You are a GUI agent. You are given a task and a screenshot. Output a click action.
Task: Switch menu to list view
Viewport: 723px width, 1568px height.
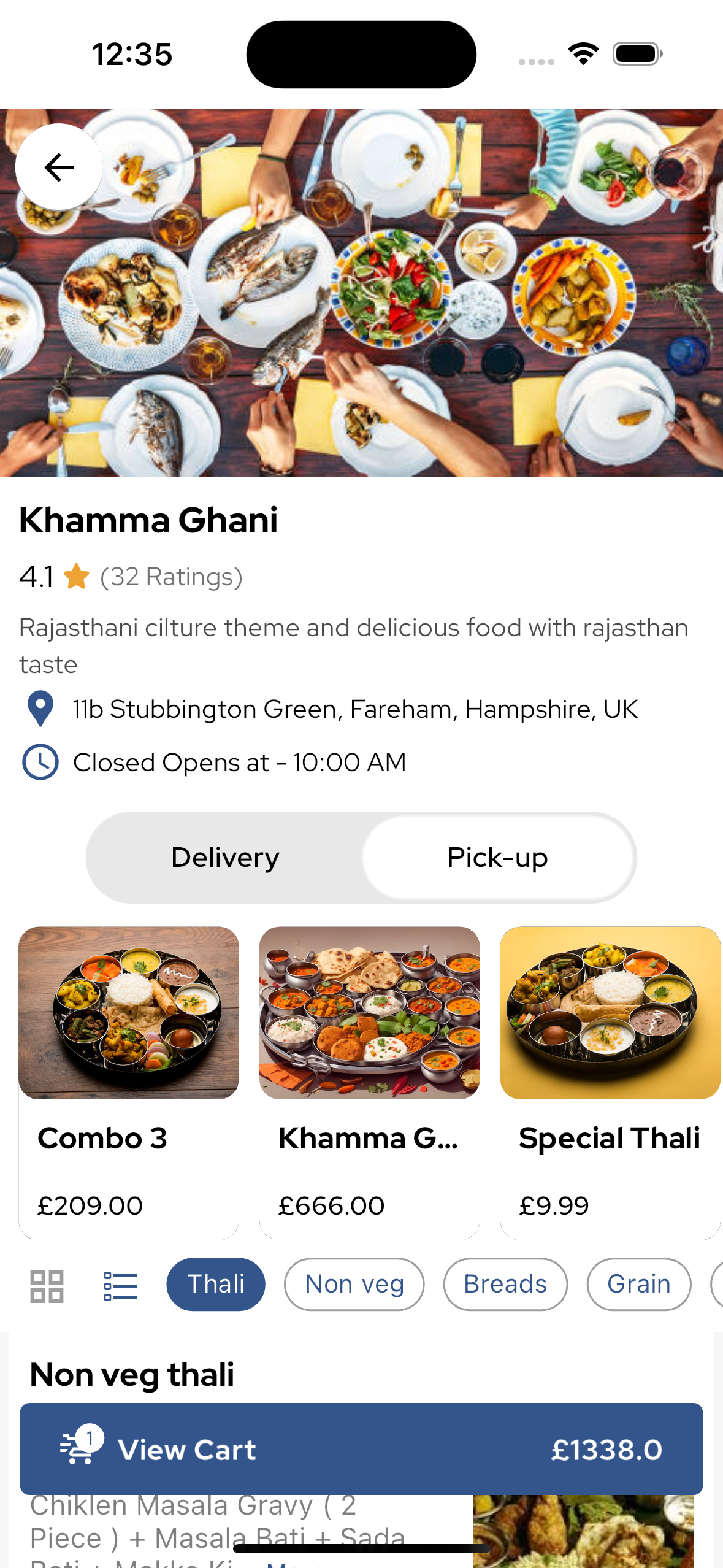(x=120, y=1286)
